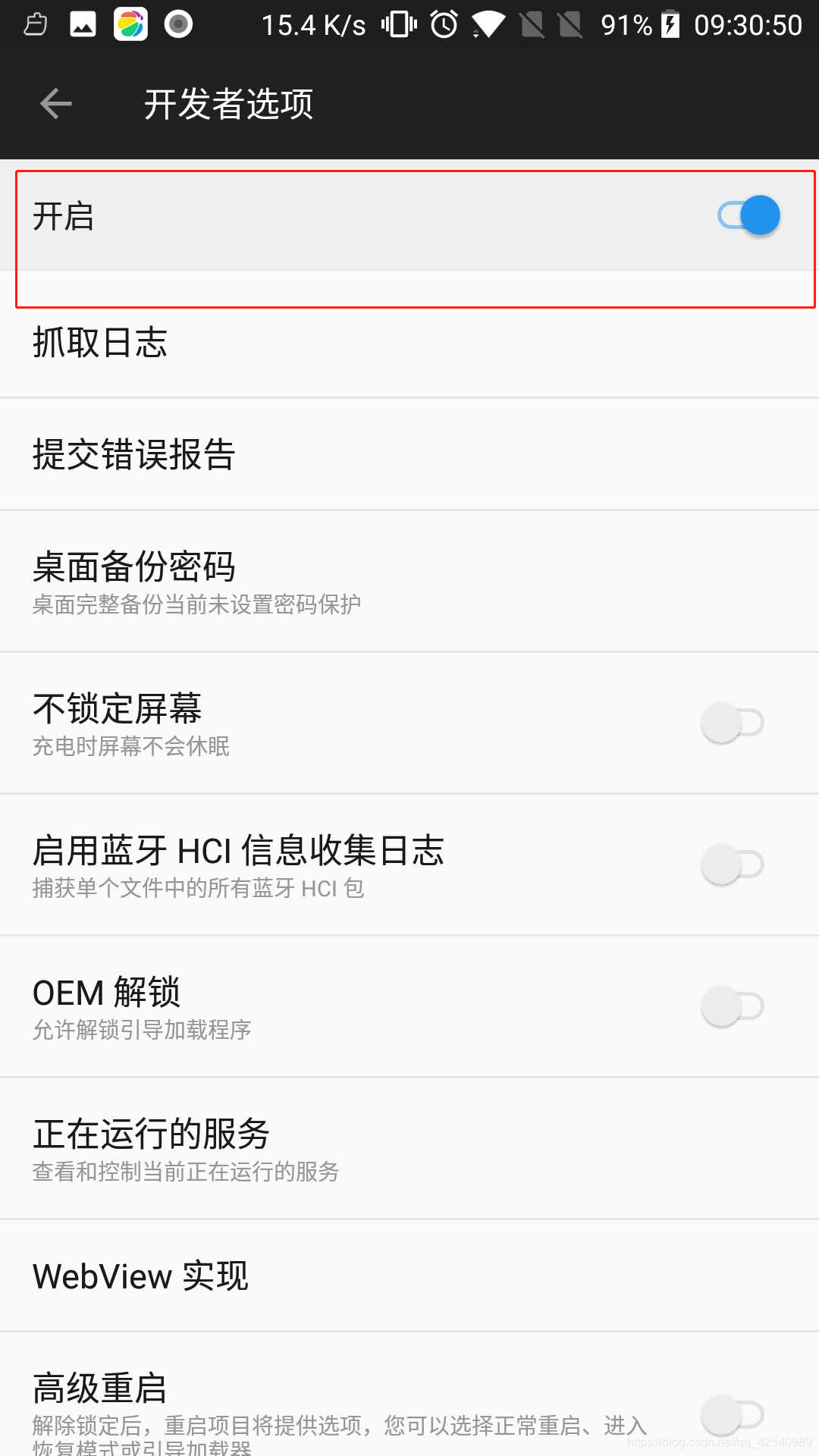
Task: Enable OEM 解锁 switch
Action: click(x=732, y=1006)
